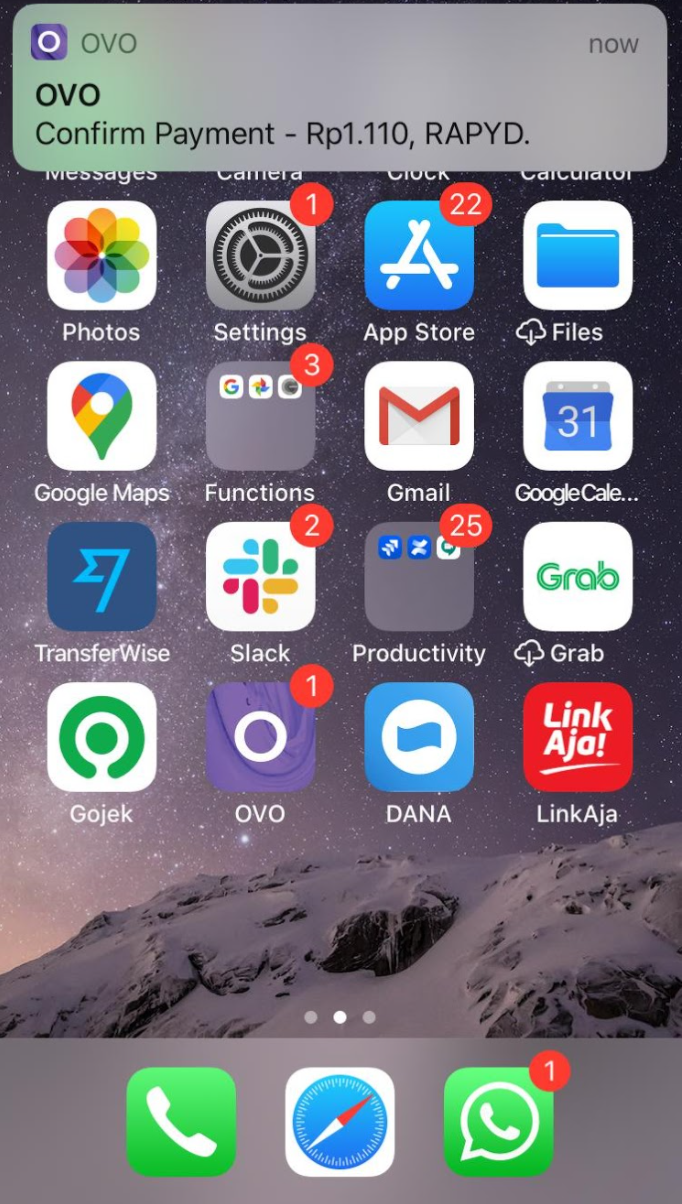Launch Safari from the dock
Screen dimensions: 682x1204
click(340, 1121)
